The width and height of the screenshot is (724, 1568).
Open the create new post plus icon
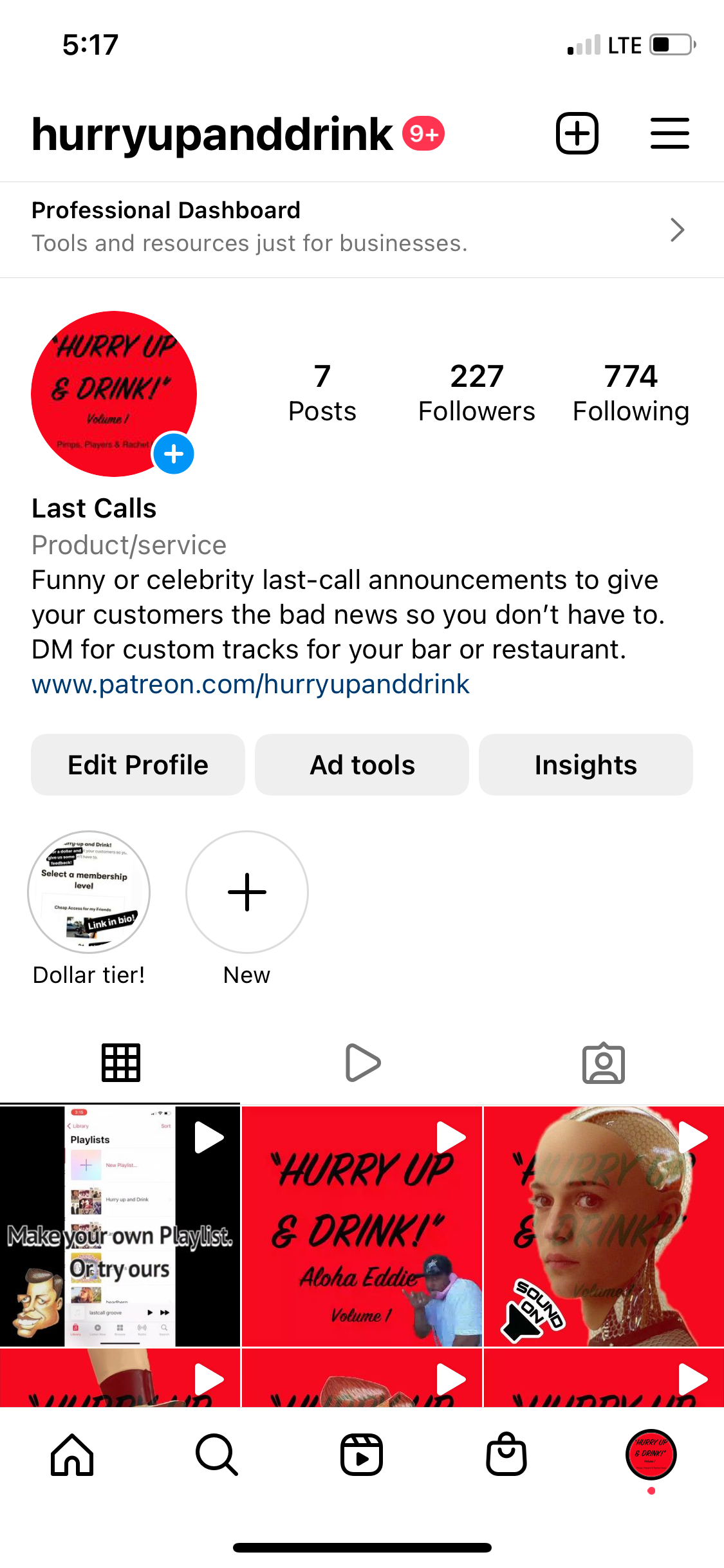pyautogui.click(x=577, y=133)
